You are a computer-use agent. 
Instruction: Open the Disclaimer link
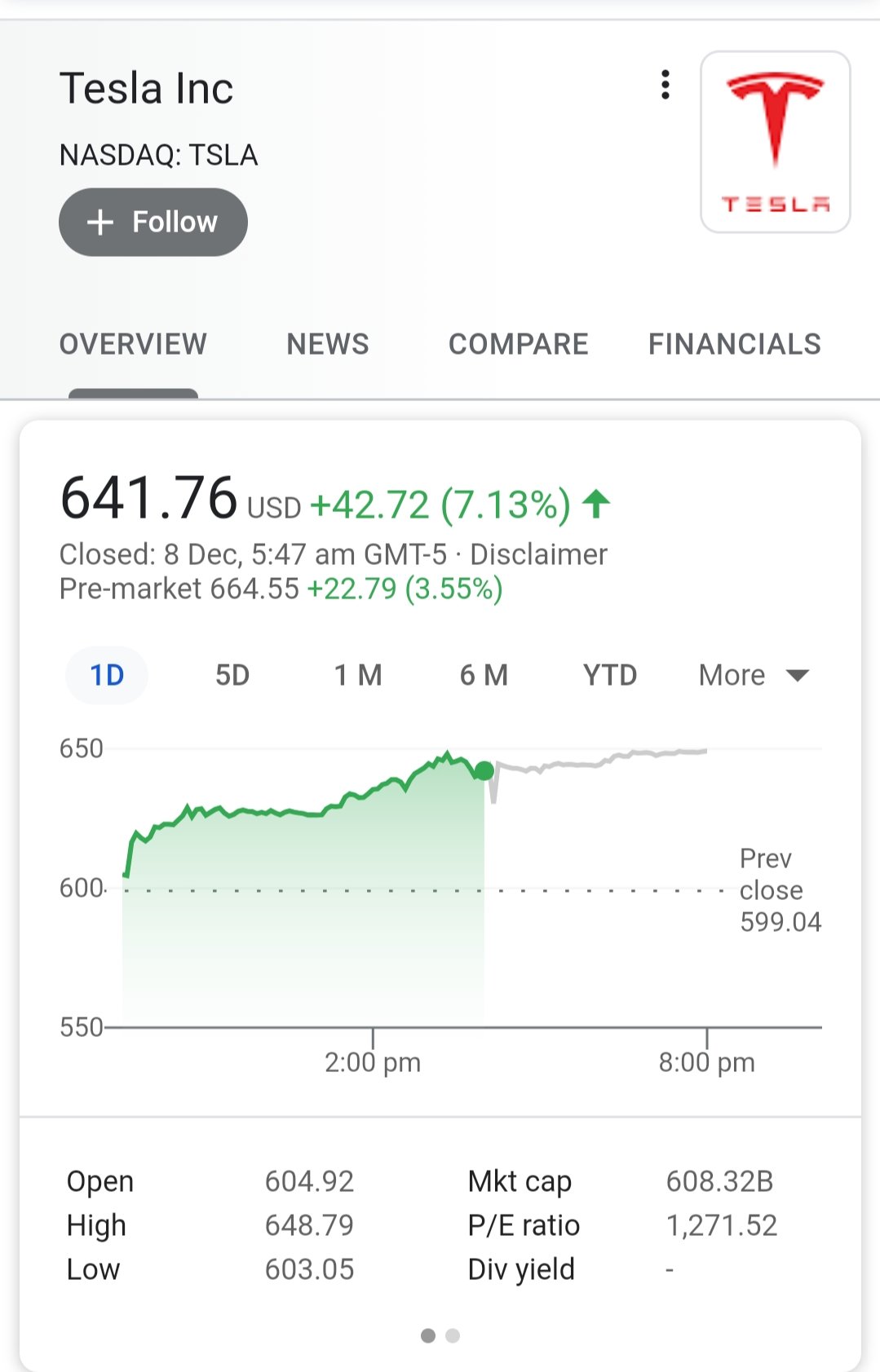point(542,554)
